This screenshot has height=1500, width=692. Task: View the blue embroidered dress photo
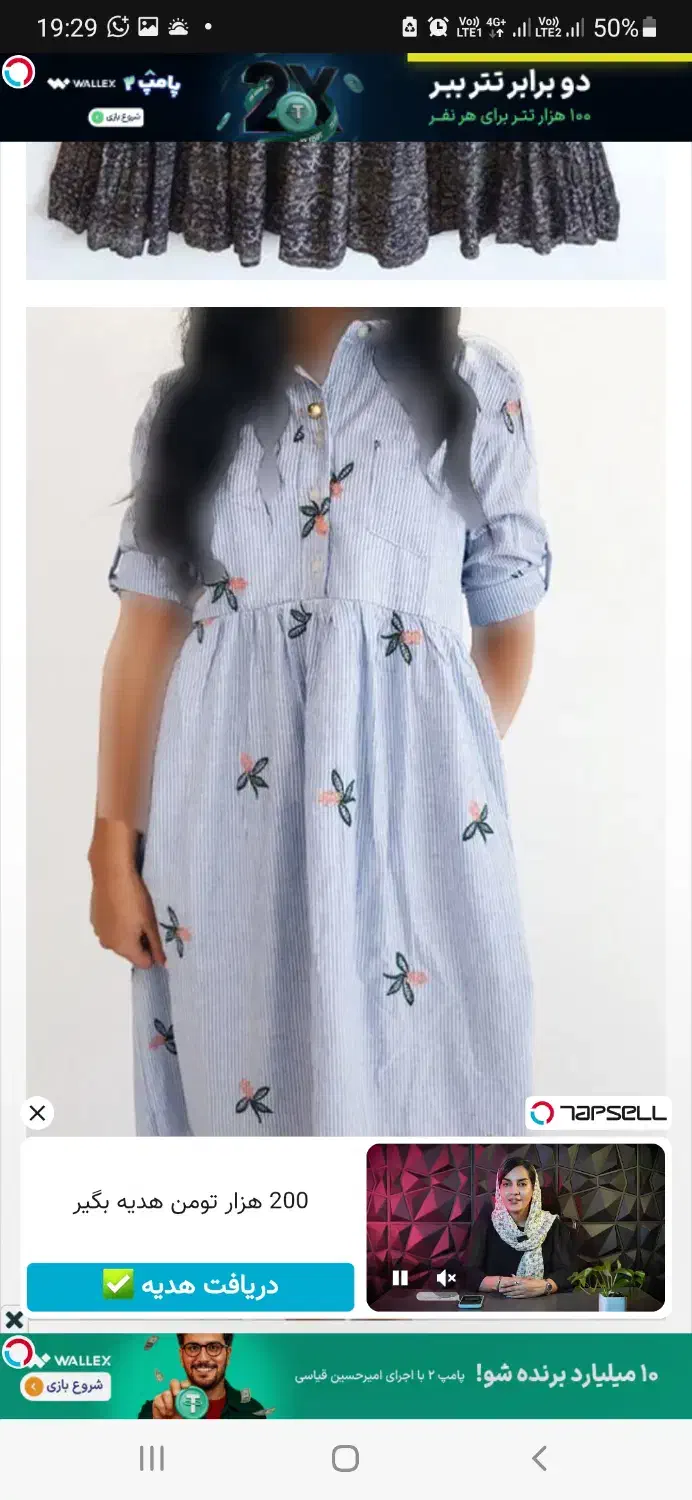point(345,720)
